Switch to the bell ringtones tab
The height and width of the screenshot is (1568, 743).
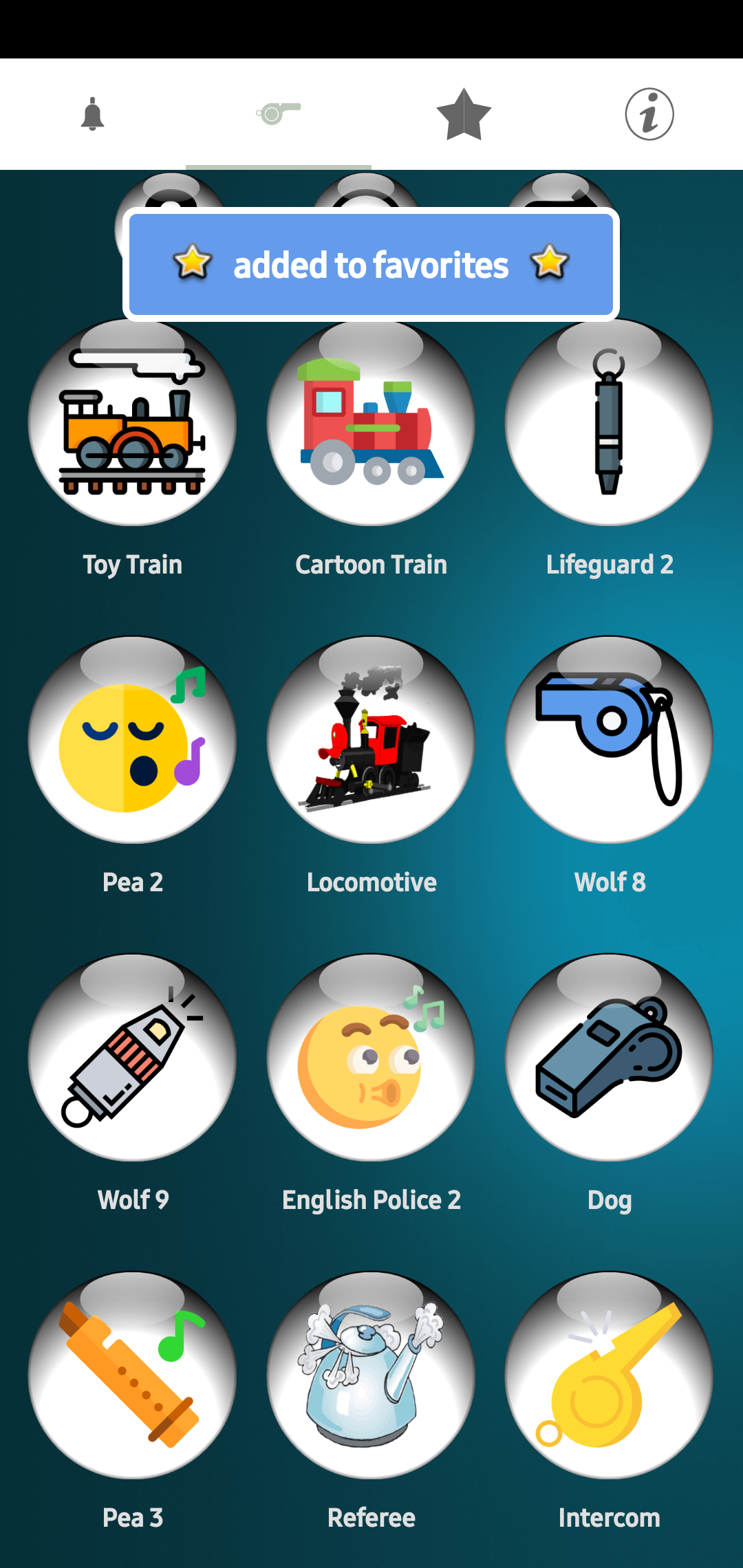[92, 114]
